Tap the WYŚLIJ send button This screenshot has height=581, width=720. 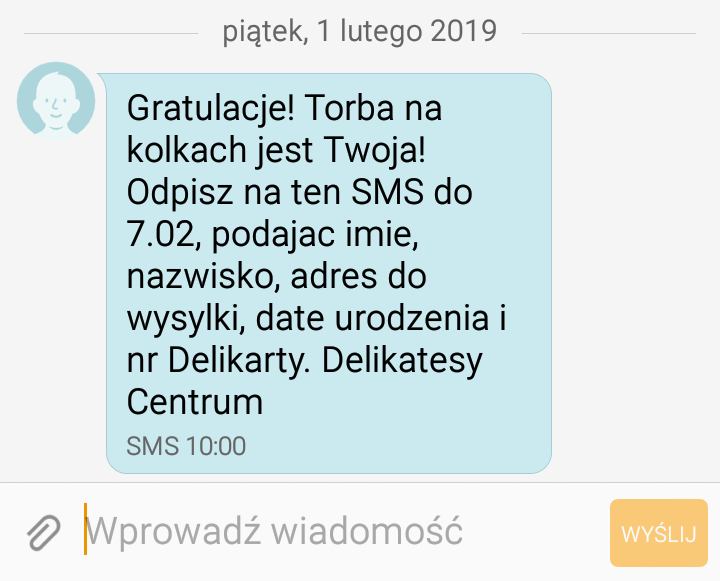tap(658, 533)
